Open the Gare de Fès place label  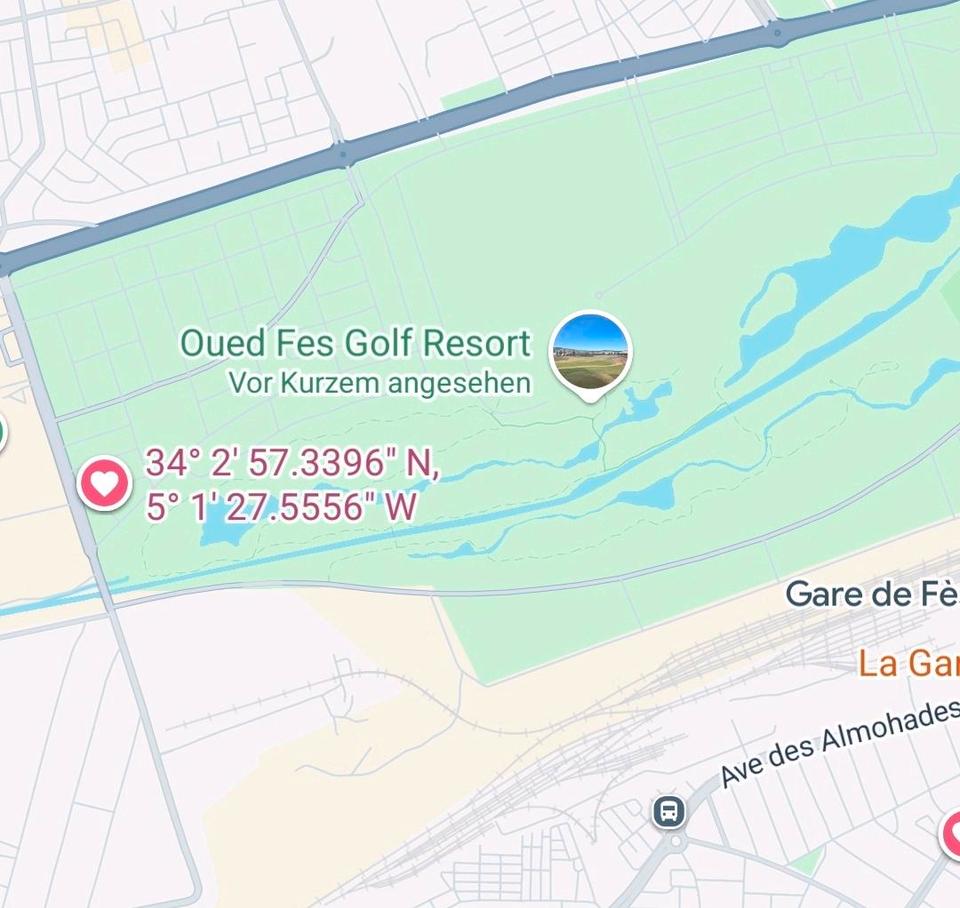[x=872, y=594]
